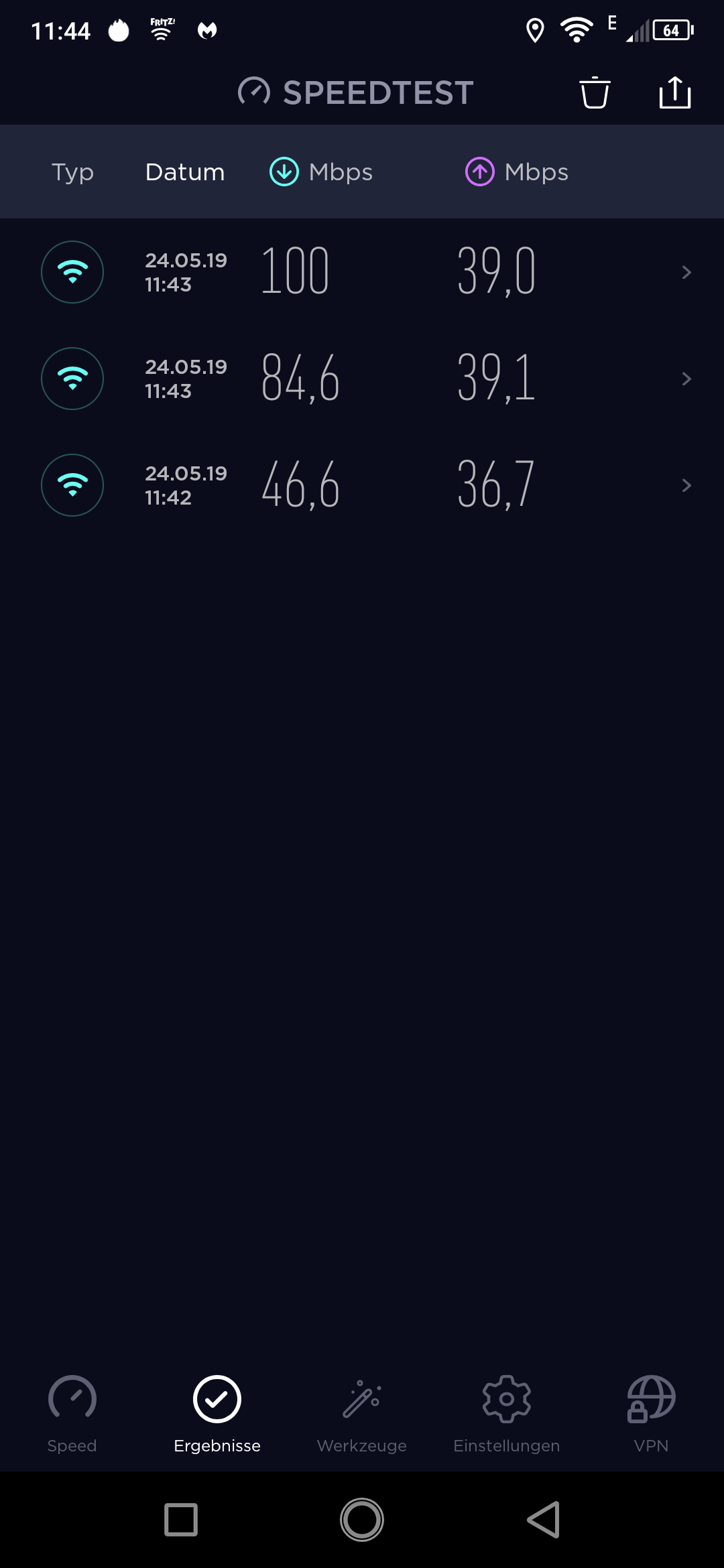This screenshot has height=1568, width=724.
Task: Go to the home screen
Action: [362, 1520]
